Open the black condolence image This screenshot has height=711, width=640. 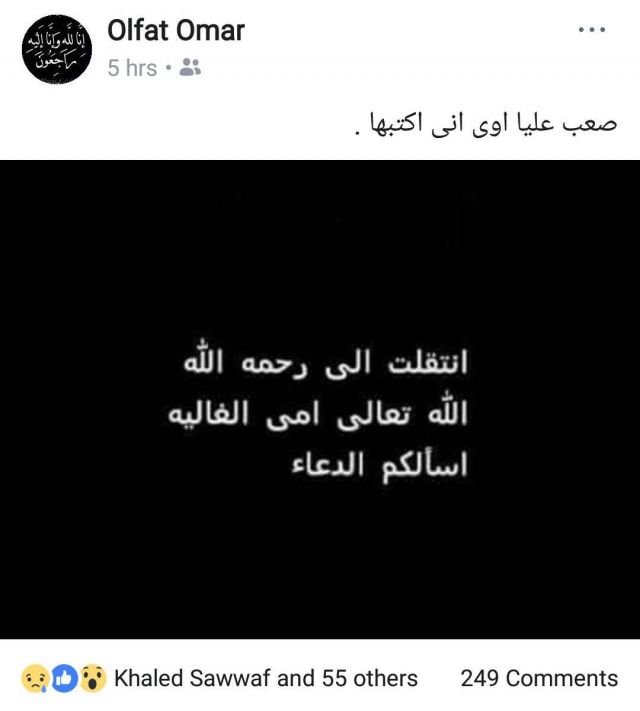click(x=320, y=400)
